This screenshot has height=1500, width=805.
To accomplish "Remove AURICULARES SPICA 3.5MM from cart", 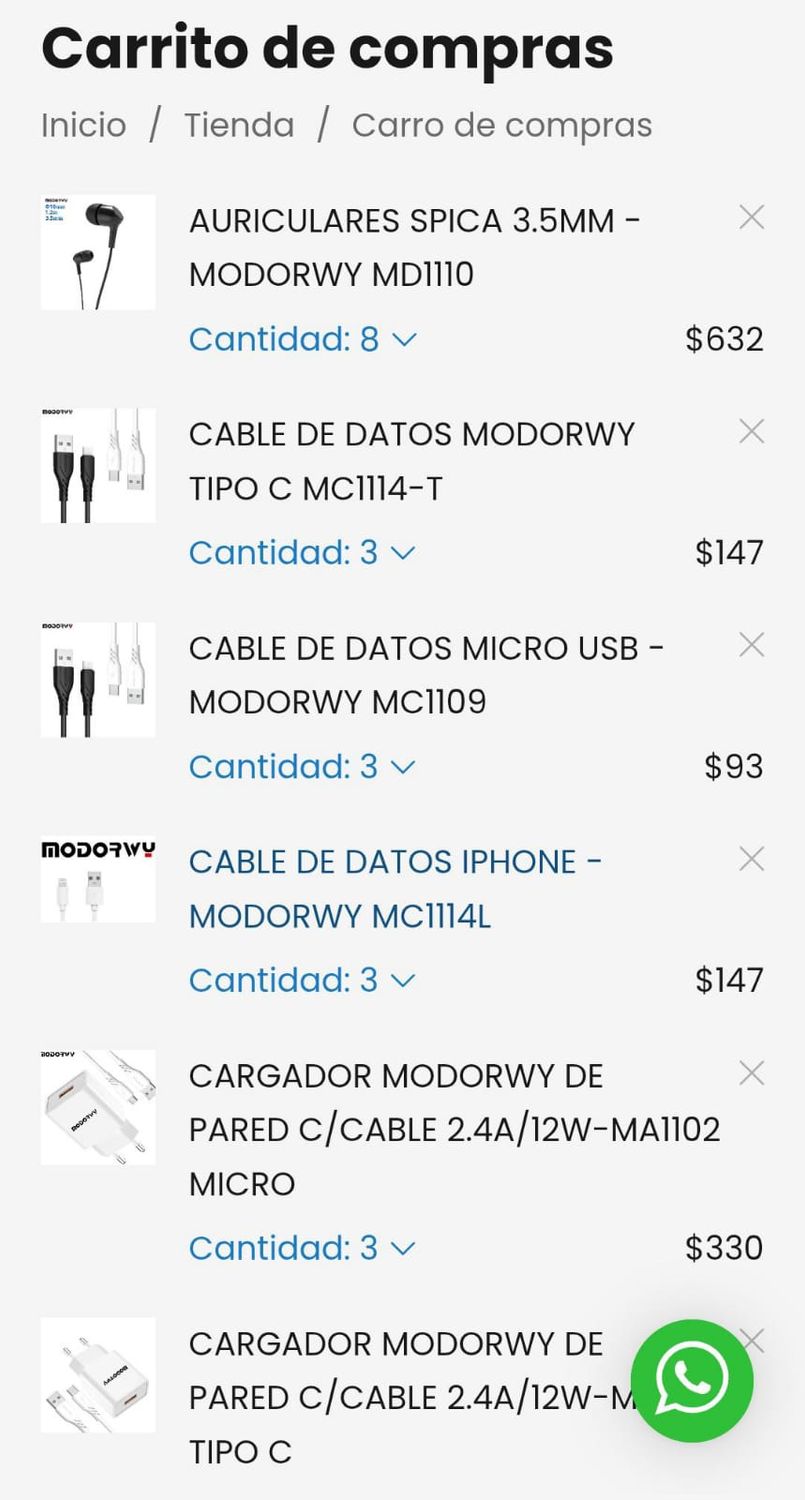I will (751, 217).
